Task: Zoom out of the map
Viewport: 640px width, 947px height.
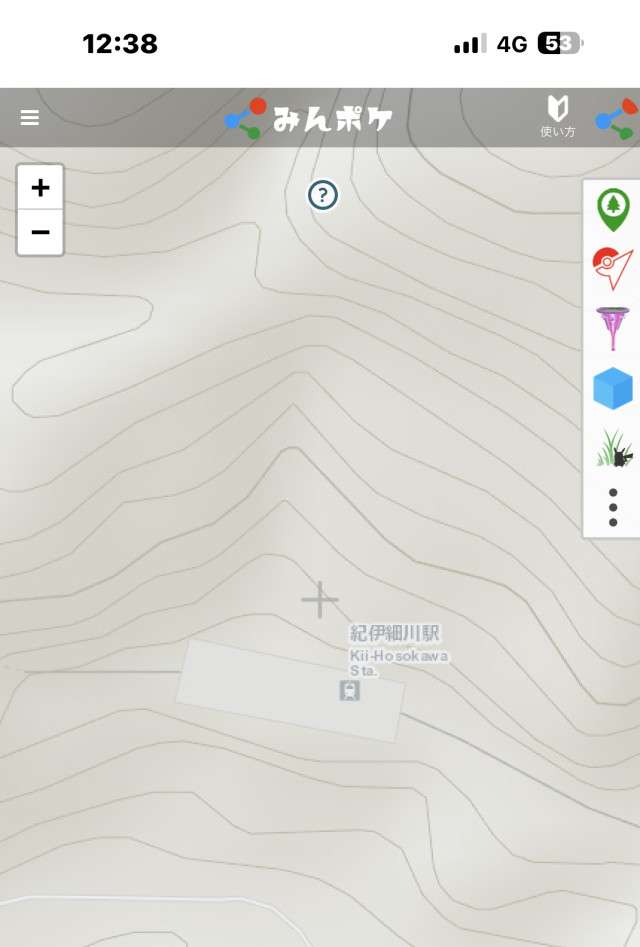Action: 40,233
